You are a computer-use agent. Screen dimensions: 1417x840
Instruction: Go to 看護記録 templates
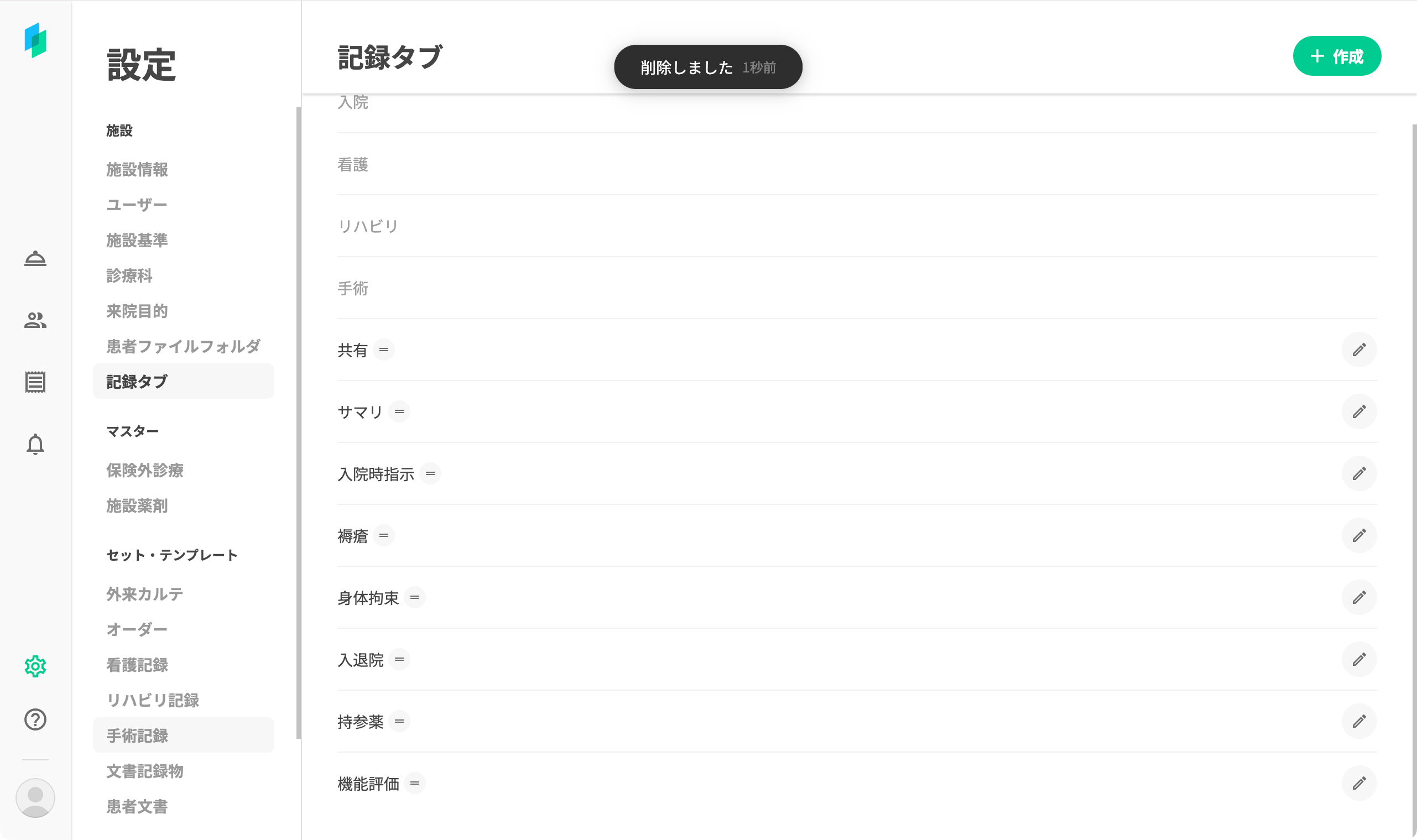[137, 665]
